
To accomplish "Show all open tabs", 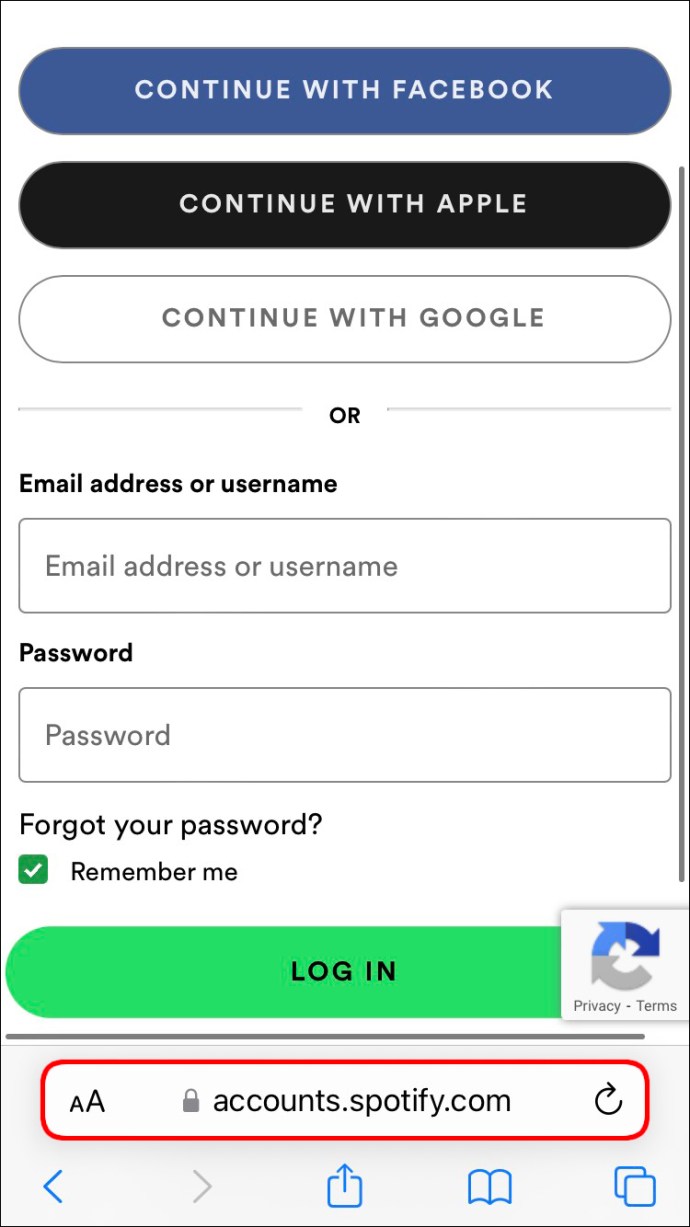I will click(x=635, y=1187).
